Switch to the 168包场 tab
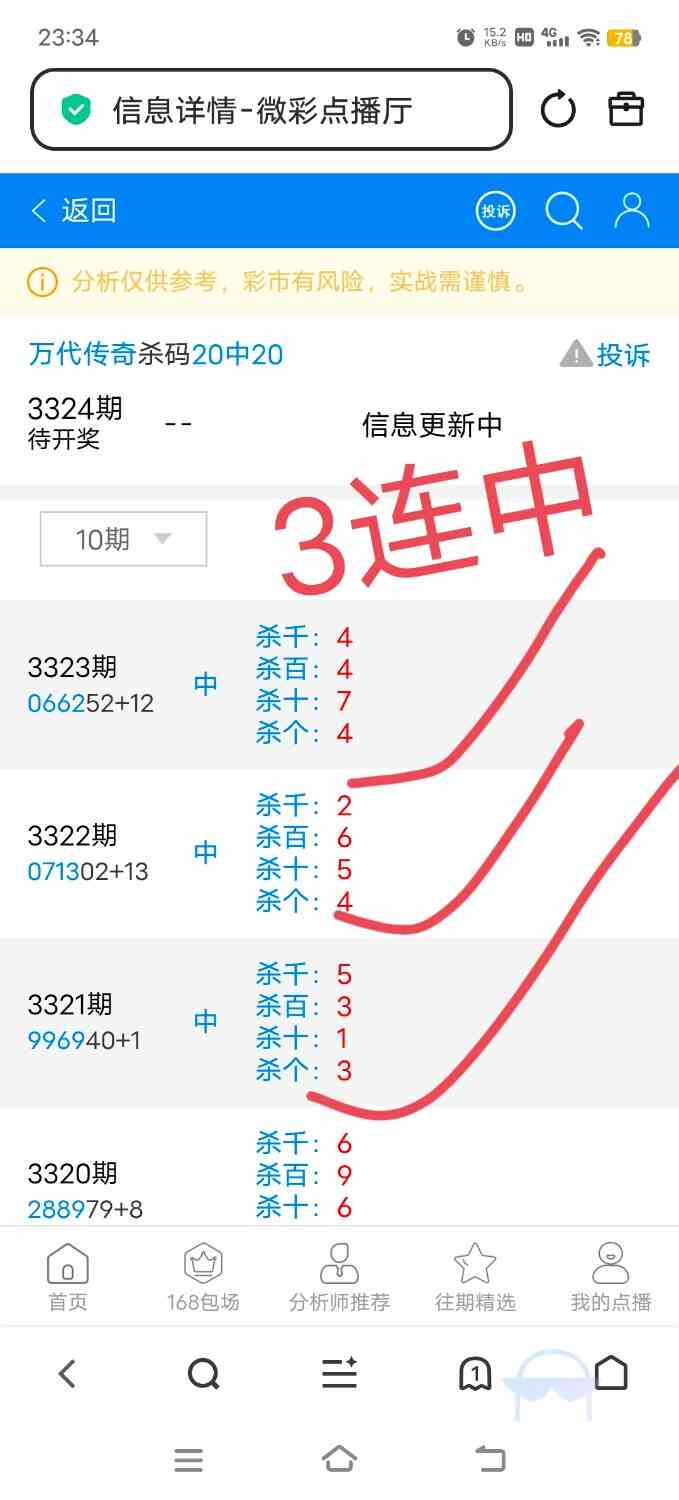 203,1277
